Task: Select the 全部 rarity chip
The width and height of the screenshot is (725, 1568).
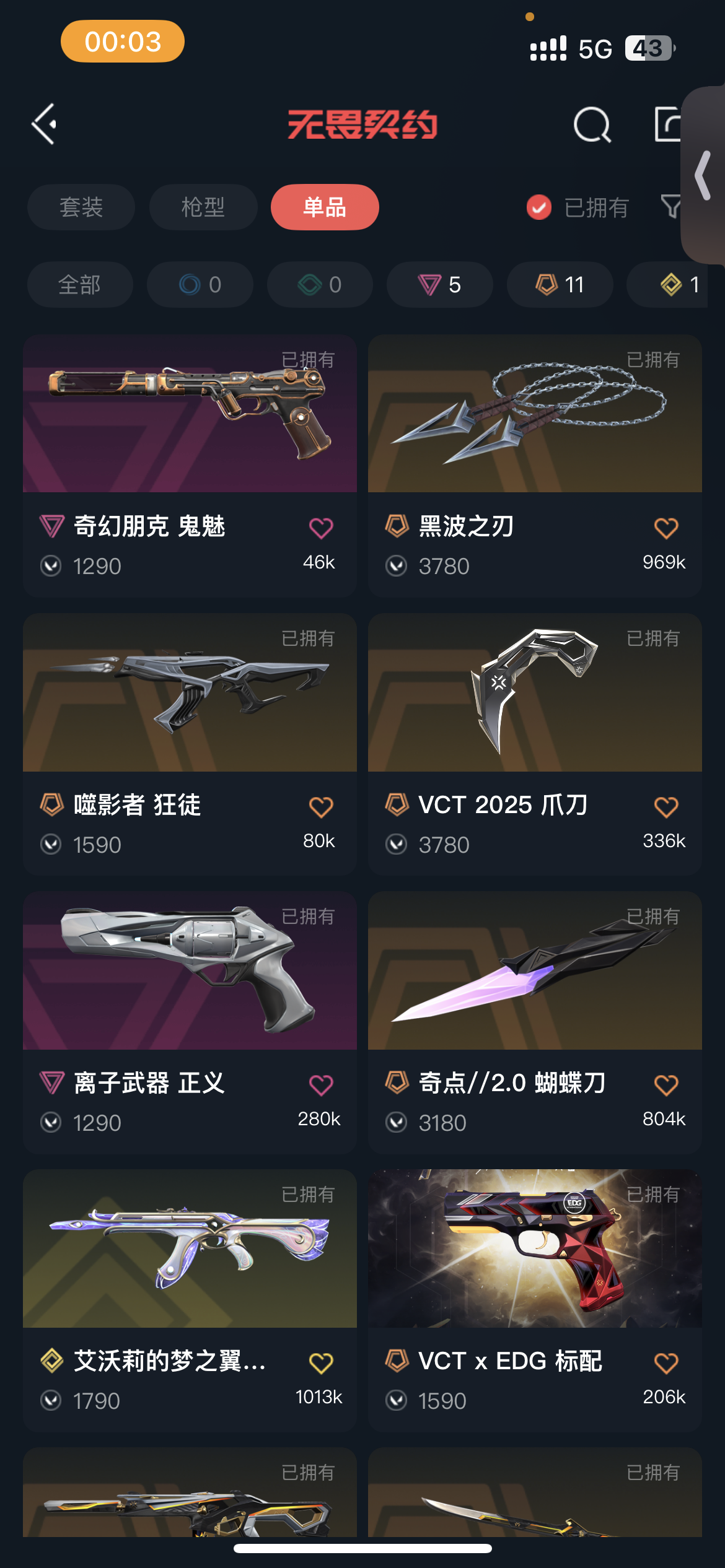Action: tap(80, 285)
